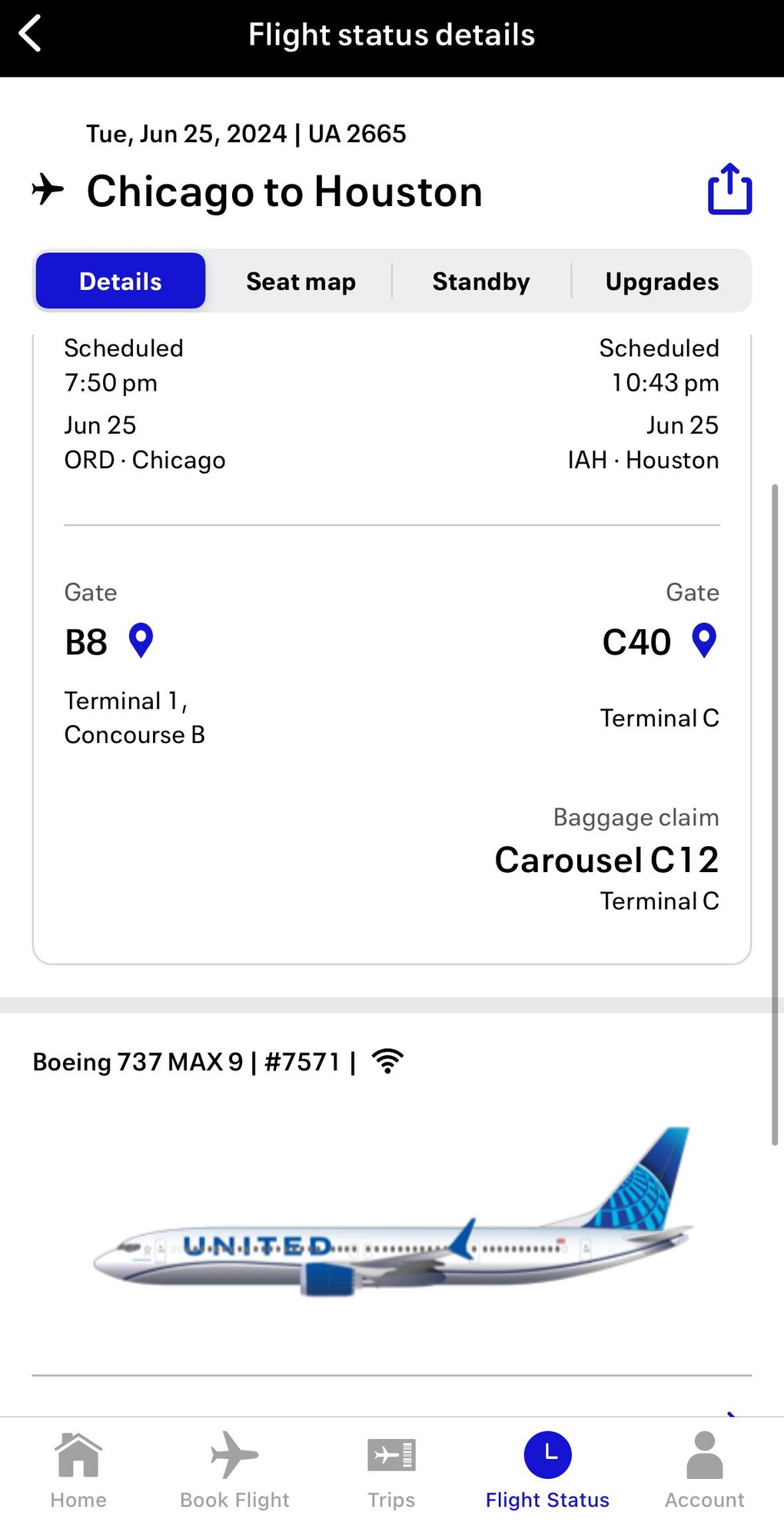Switch to the Trips tab
The height and width of the screenshot is (1532, 784).
pos(391,1469)
